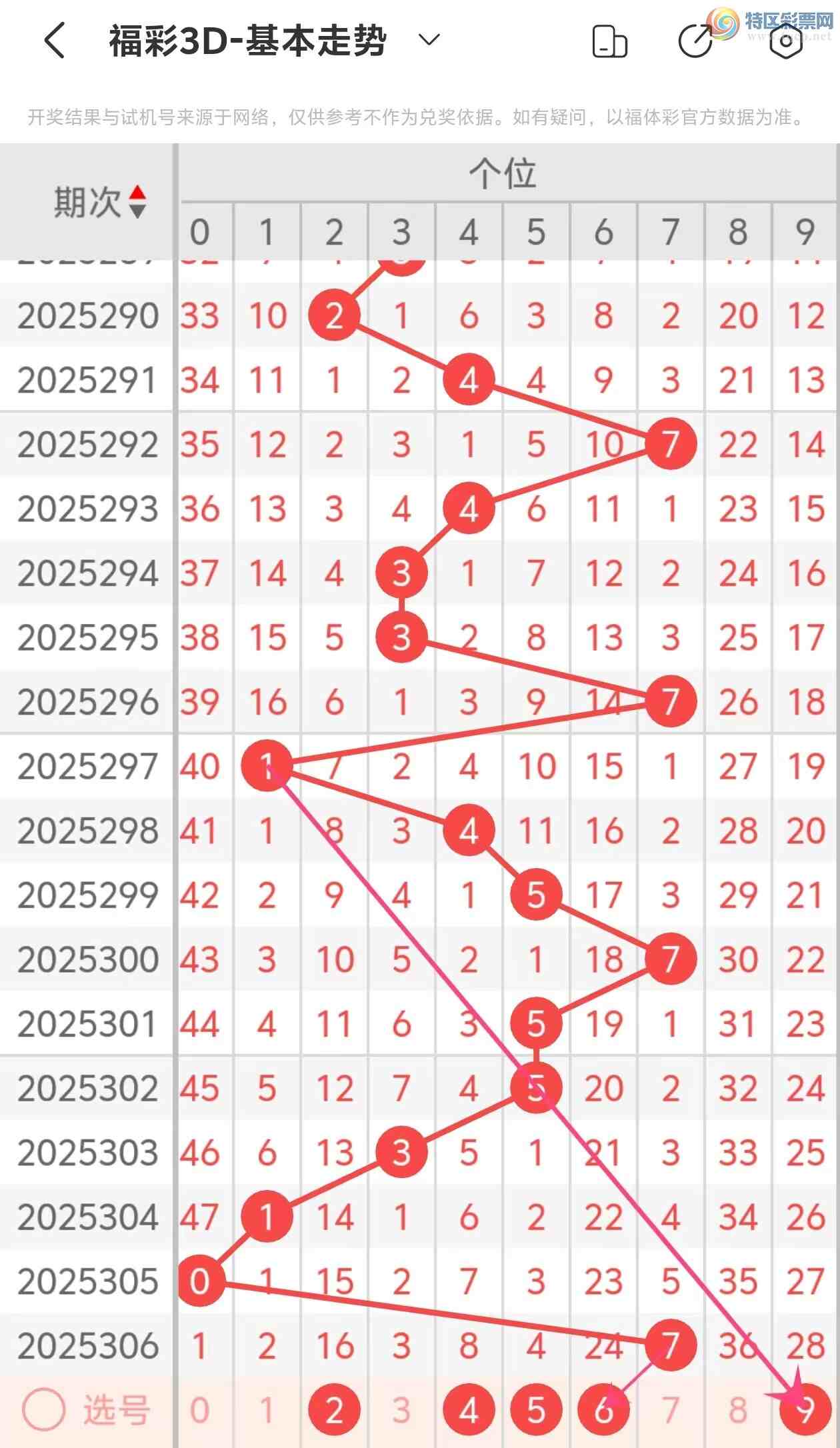Switch the screen orientation layout
The image size is (840, 1448).
click(x=609, y=41)
